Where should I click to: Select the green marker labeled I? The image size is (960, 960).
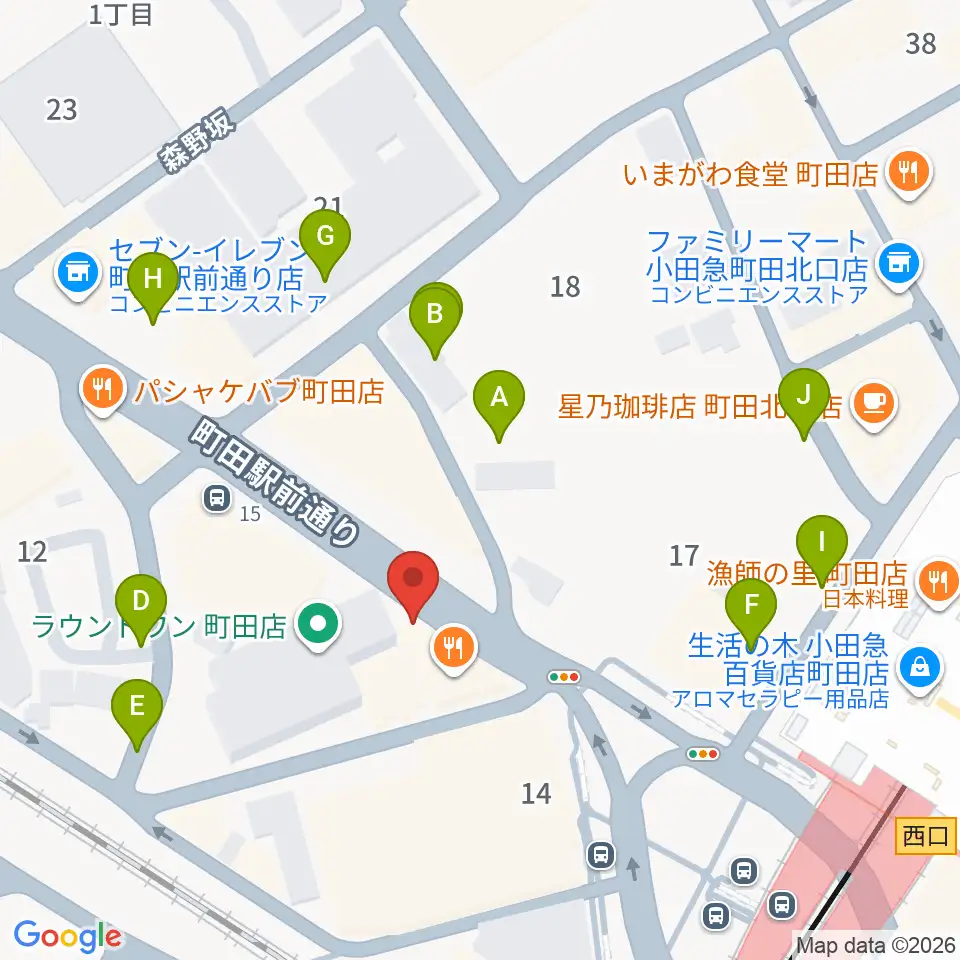click(x=822, y=550)
